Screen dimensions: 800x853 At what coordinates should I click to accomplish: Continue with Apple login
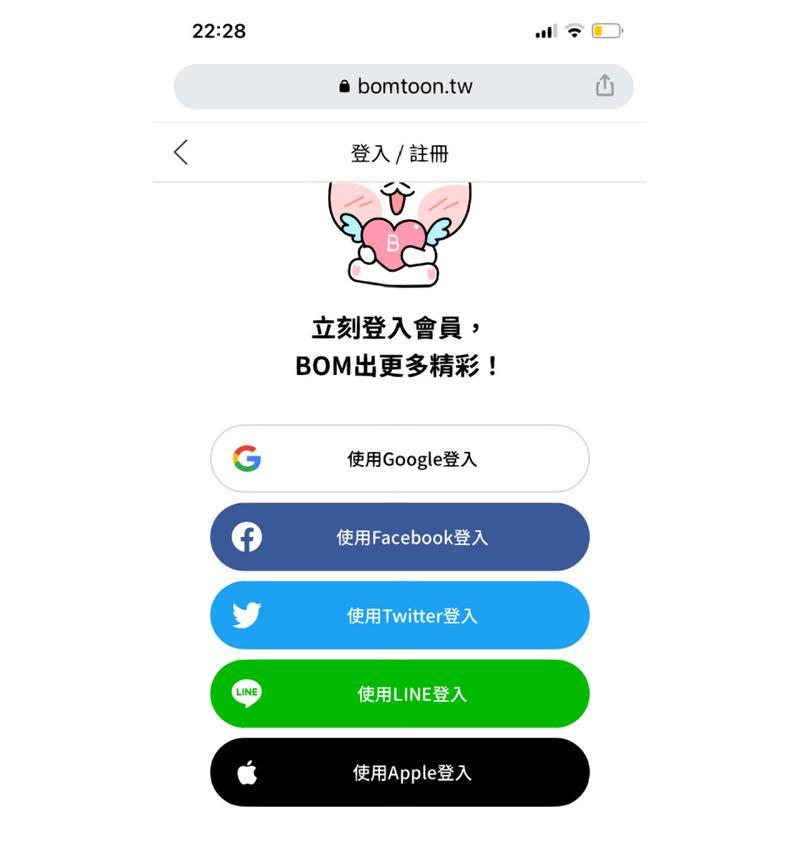400,773
